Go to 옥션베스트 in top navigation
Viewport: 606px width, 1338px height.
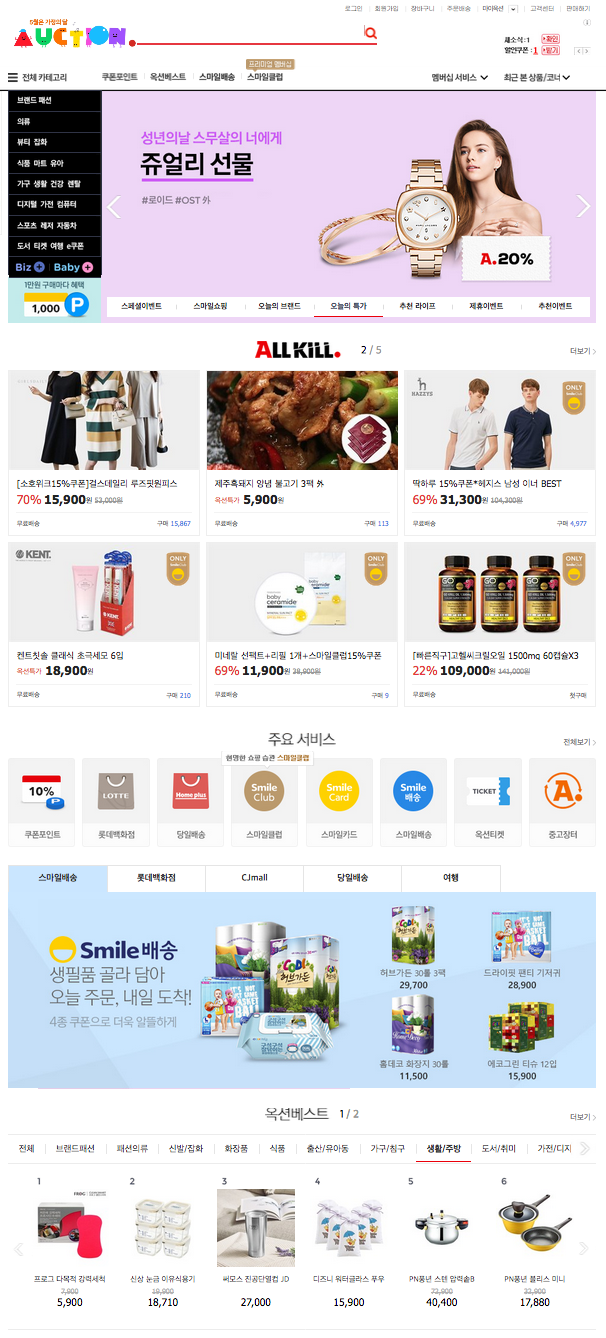tap(168, 77)
